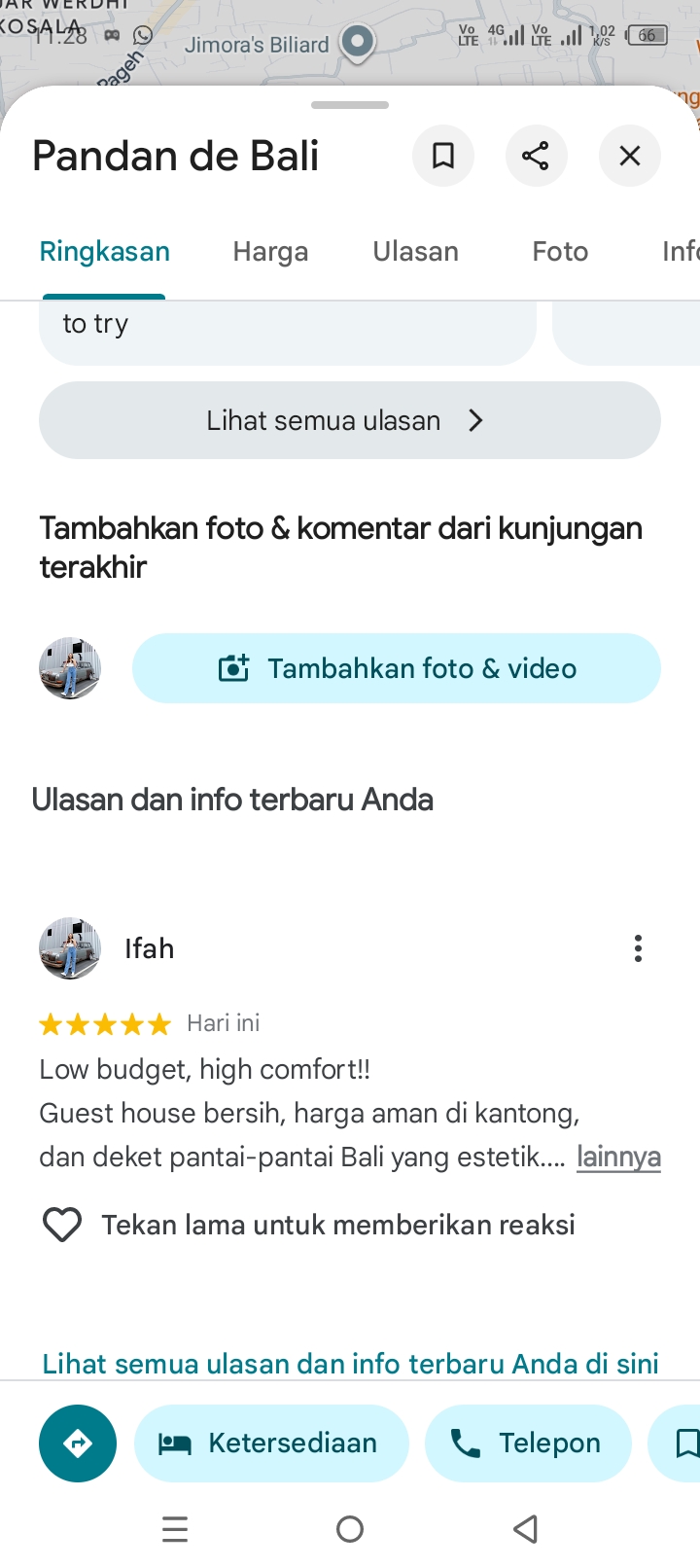Expand the review with lainnya link
This screenshot has width=700, height=1568.
pos(618,1157)
